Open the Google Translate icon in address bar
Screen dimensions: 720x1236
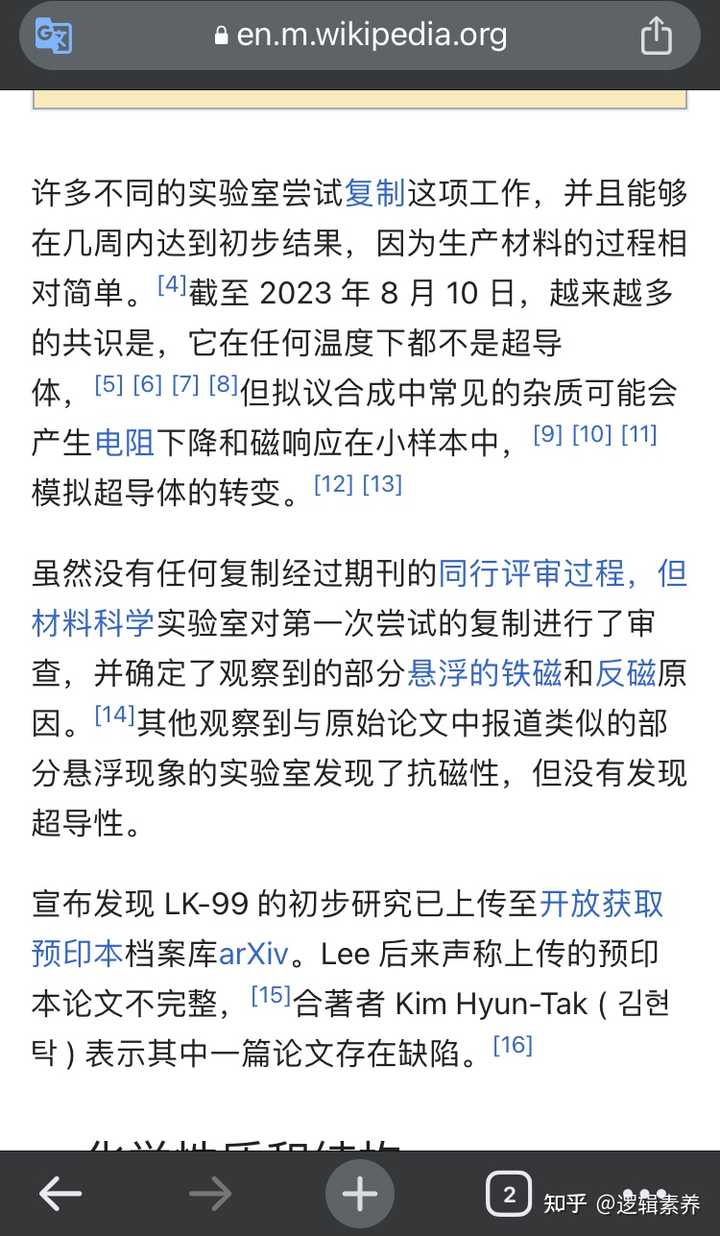(53, 37)
